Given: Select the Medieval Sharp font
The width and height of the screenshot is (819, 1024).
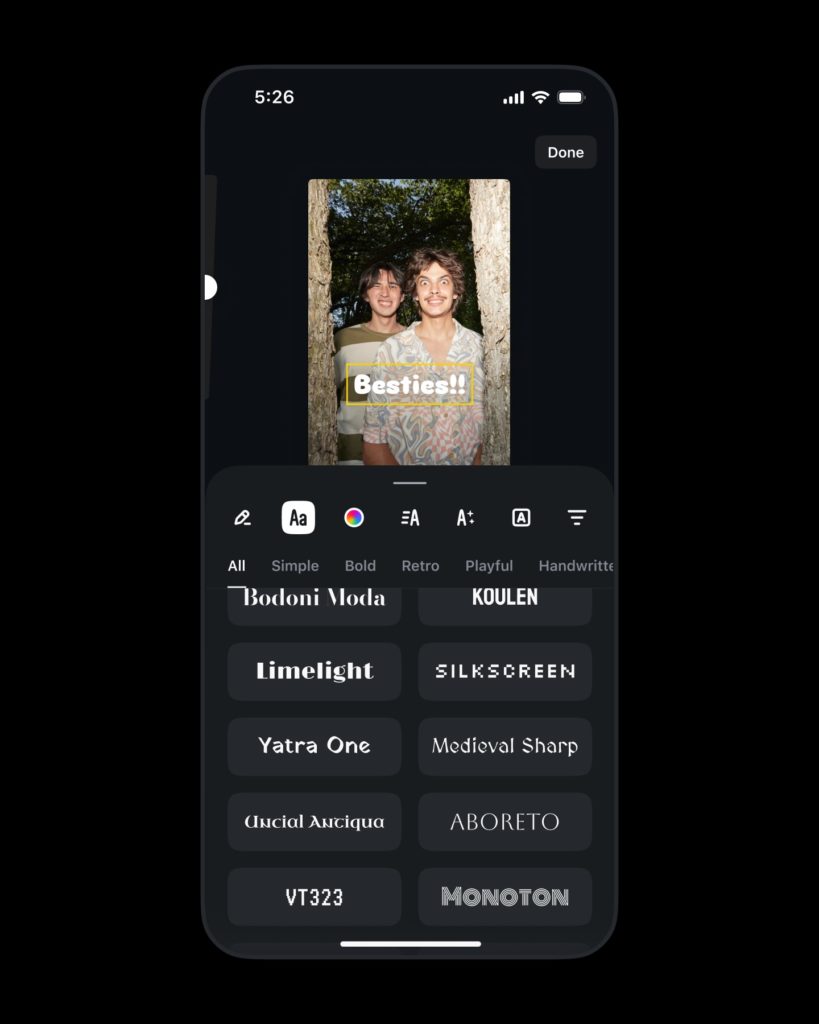Looking at the screenshot, I should (505, 746).
